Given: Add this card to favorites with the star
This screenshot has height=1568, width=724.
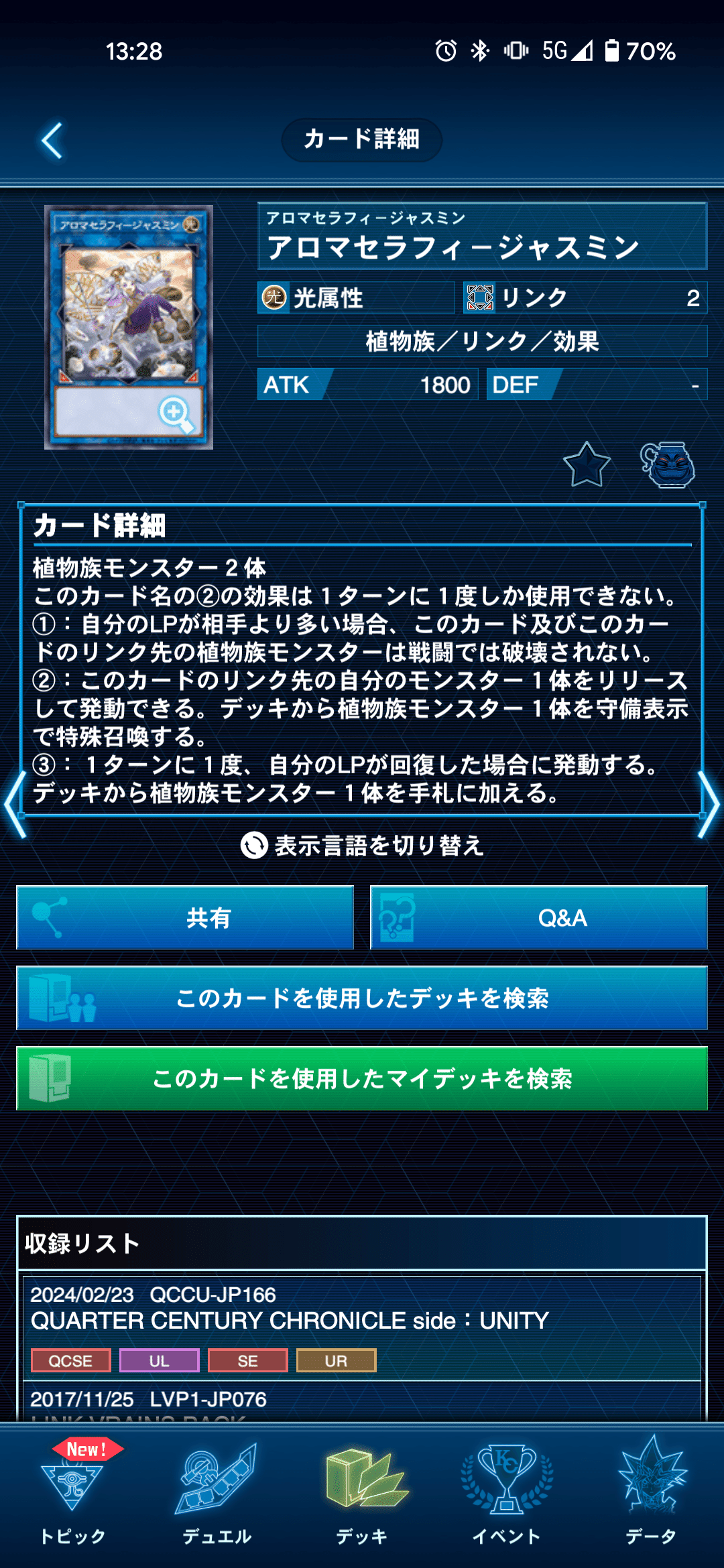Looking at the screenshot, I should (x=587, y=465).
